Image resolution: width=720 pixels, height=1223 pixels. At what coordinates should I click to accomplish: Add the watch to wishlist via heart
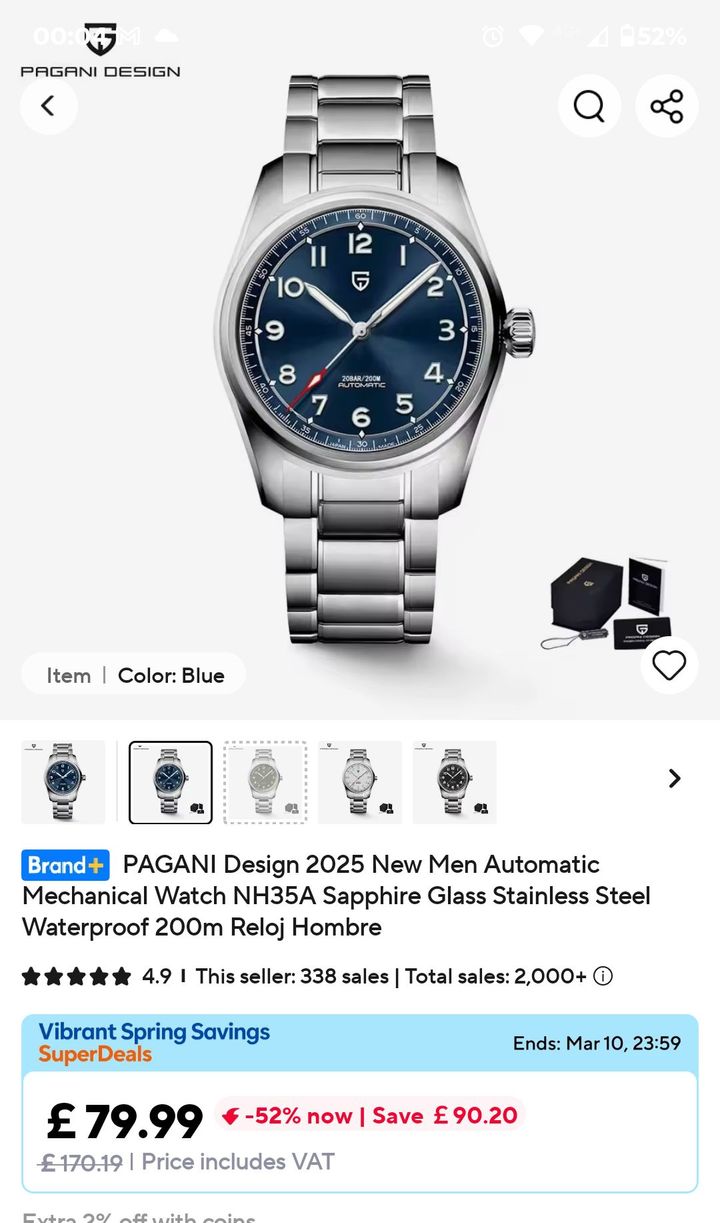[x=669, y=665]
